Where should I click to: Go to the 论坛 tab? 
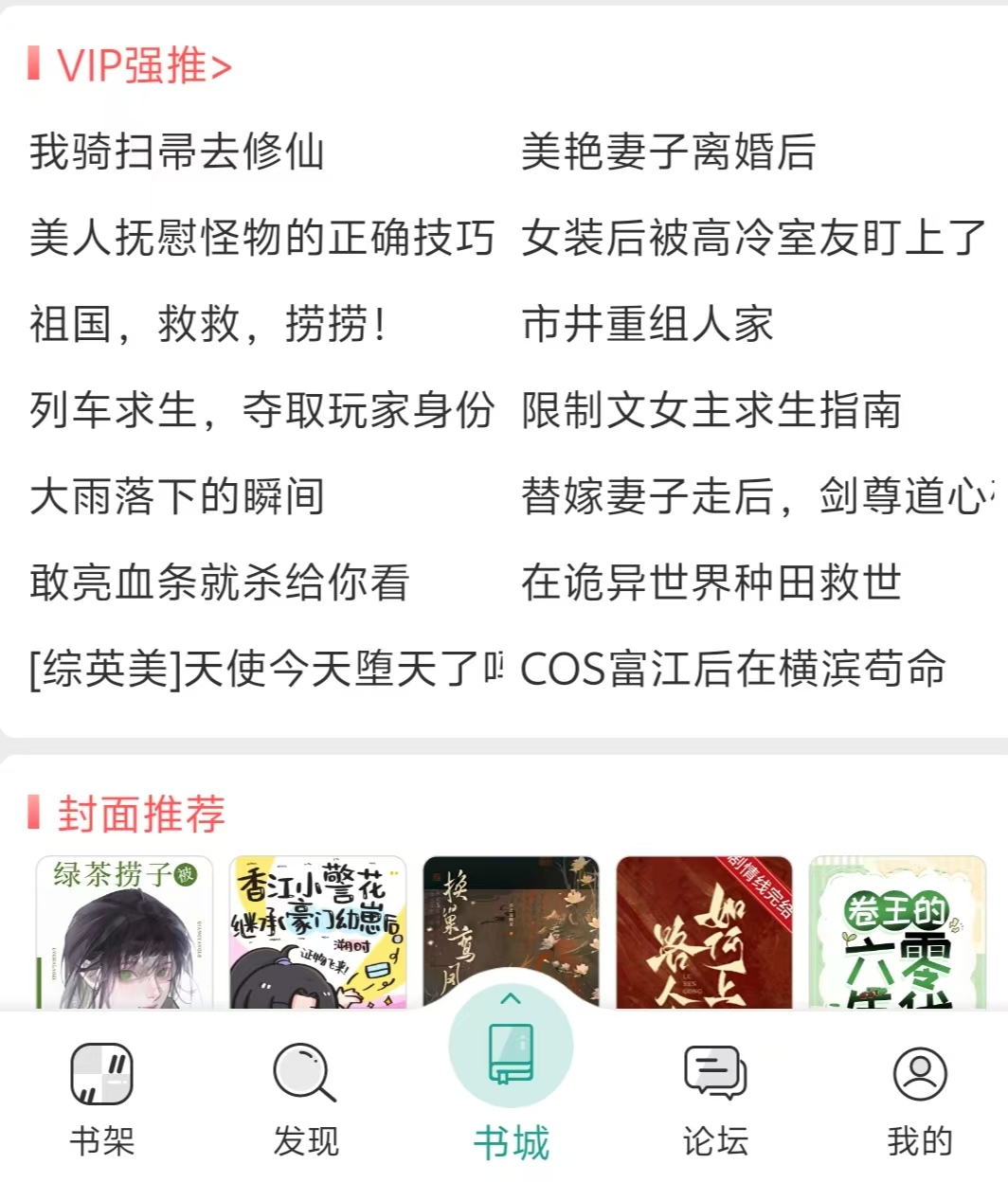click(715, 1099)
